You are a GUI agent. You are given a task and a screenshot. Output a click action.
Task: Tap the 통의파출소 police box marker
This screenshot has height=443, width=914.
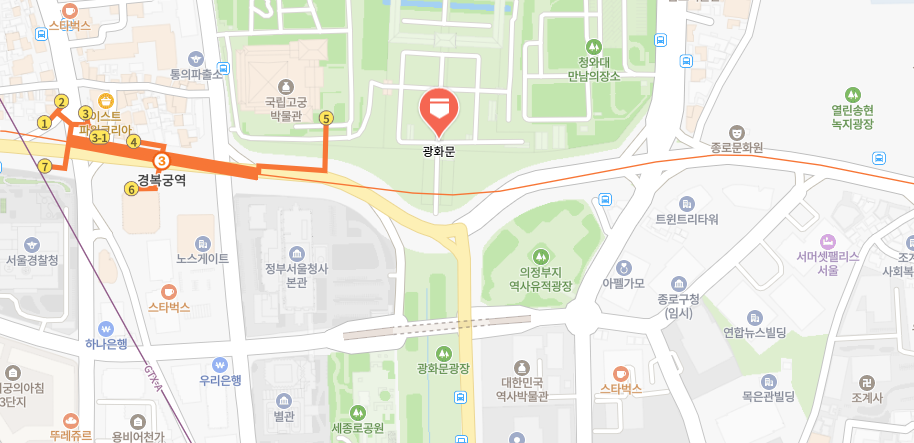[x=196, y=58]
